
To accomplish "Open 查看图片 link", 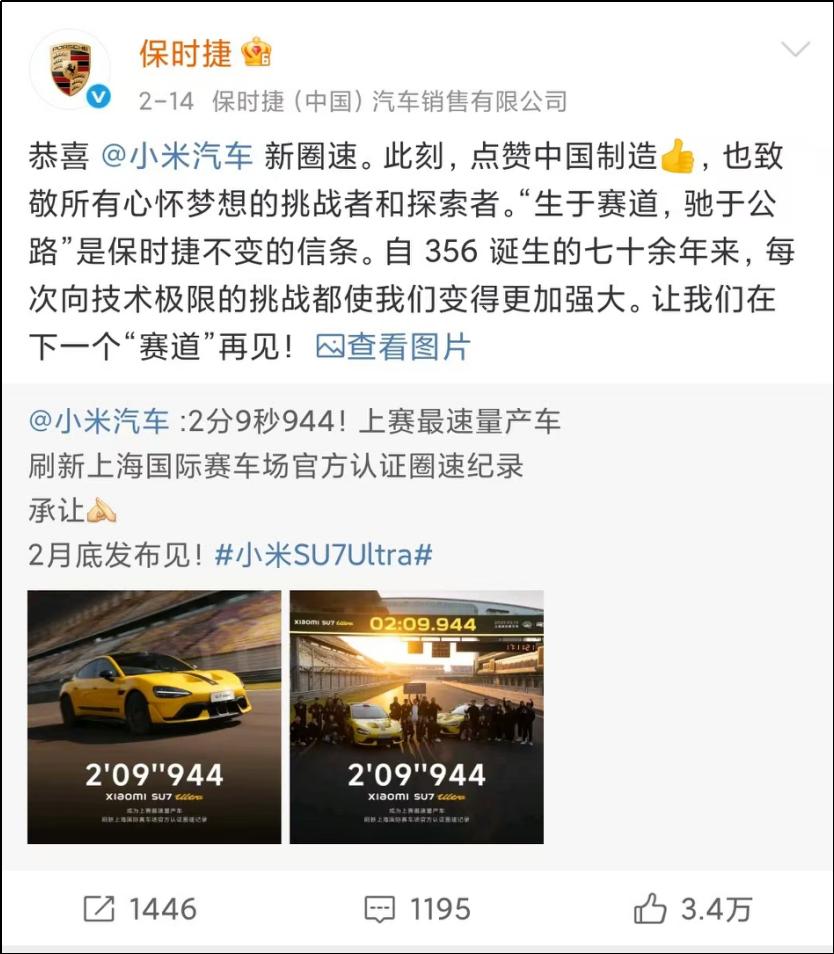I will (x=393, y=347).
